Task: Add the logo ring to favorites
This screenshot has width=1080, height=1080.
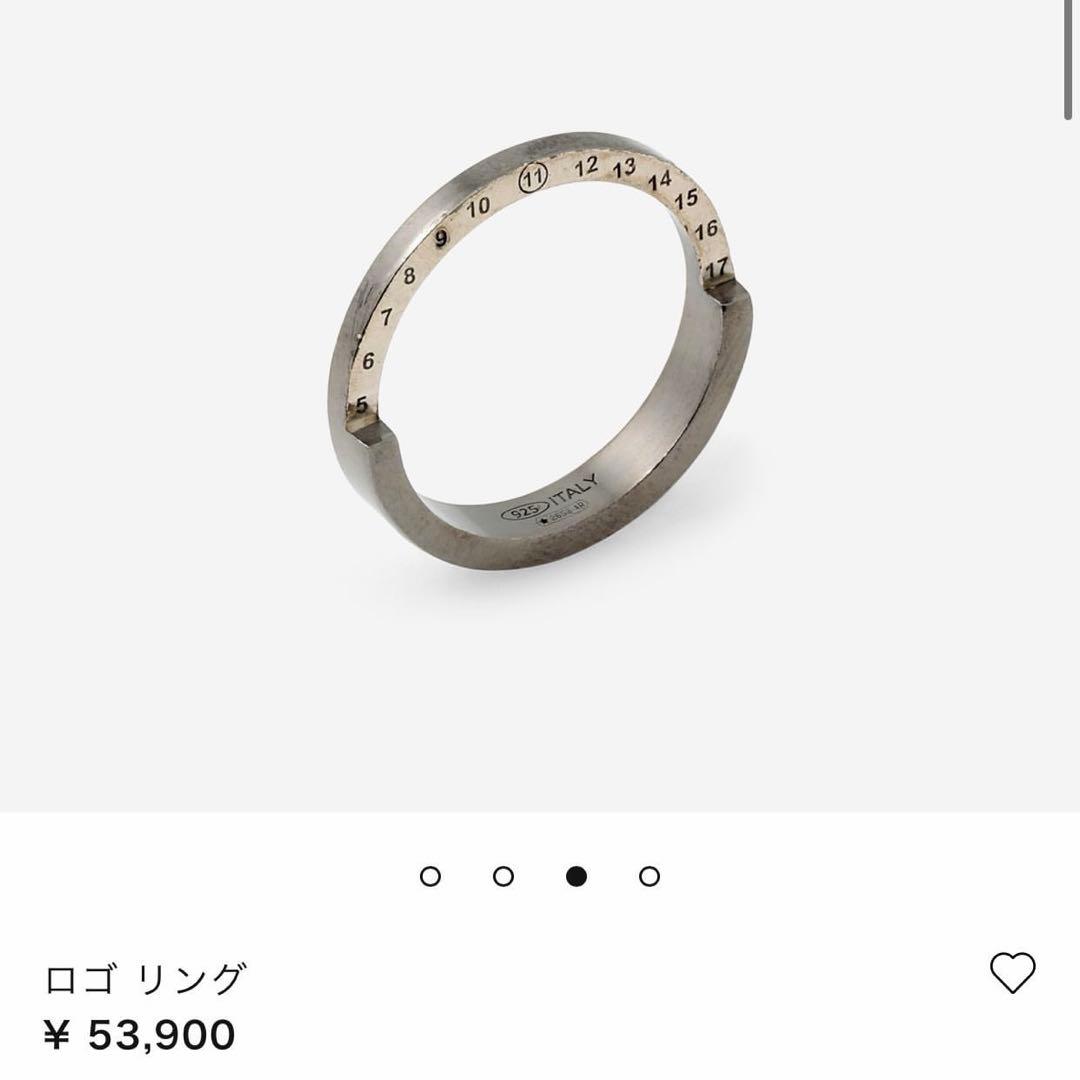Action: (1012, 972)
